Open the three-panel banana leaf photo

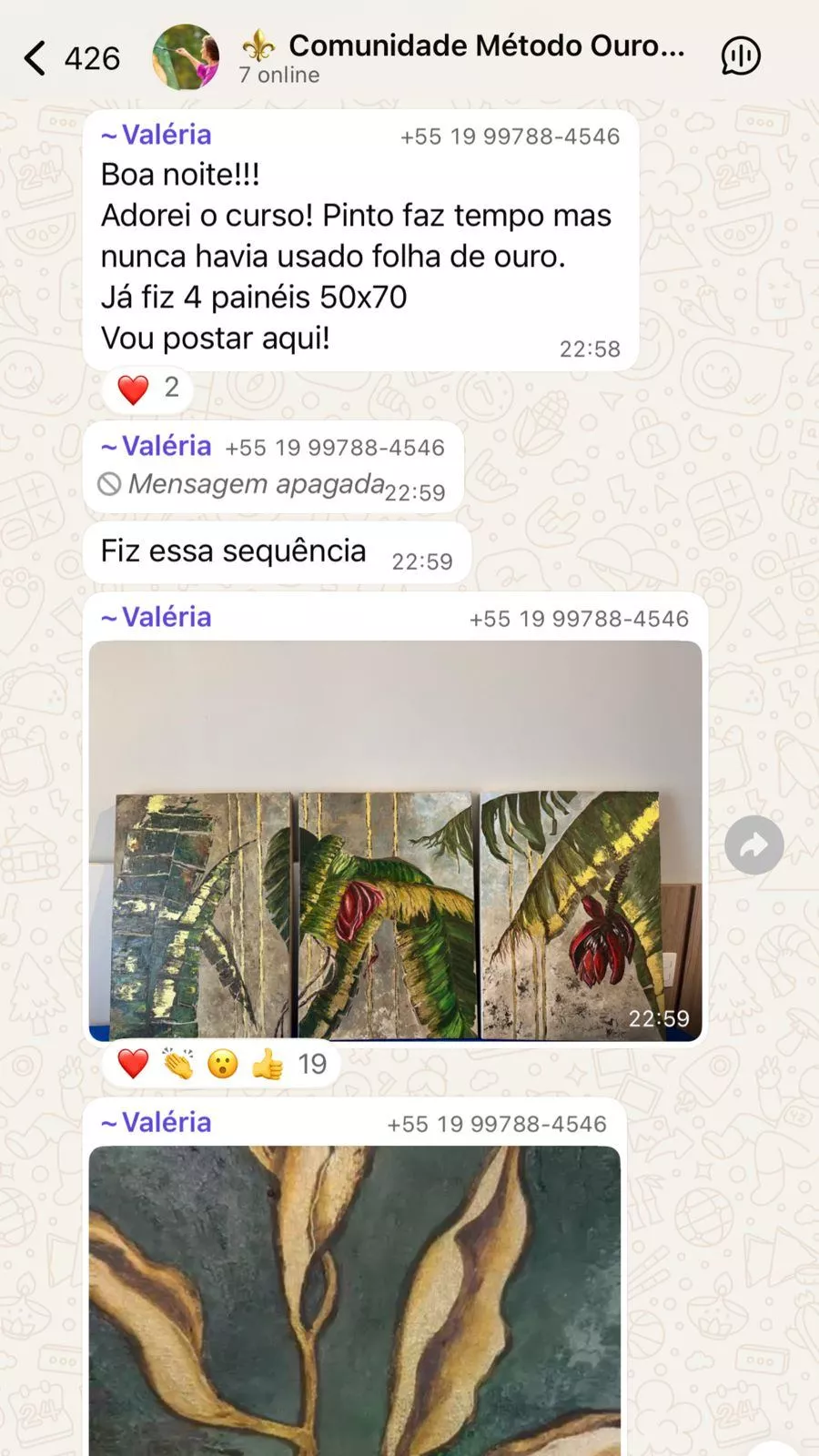[395, 841]
